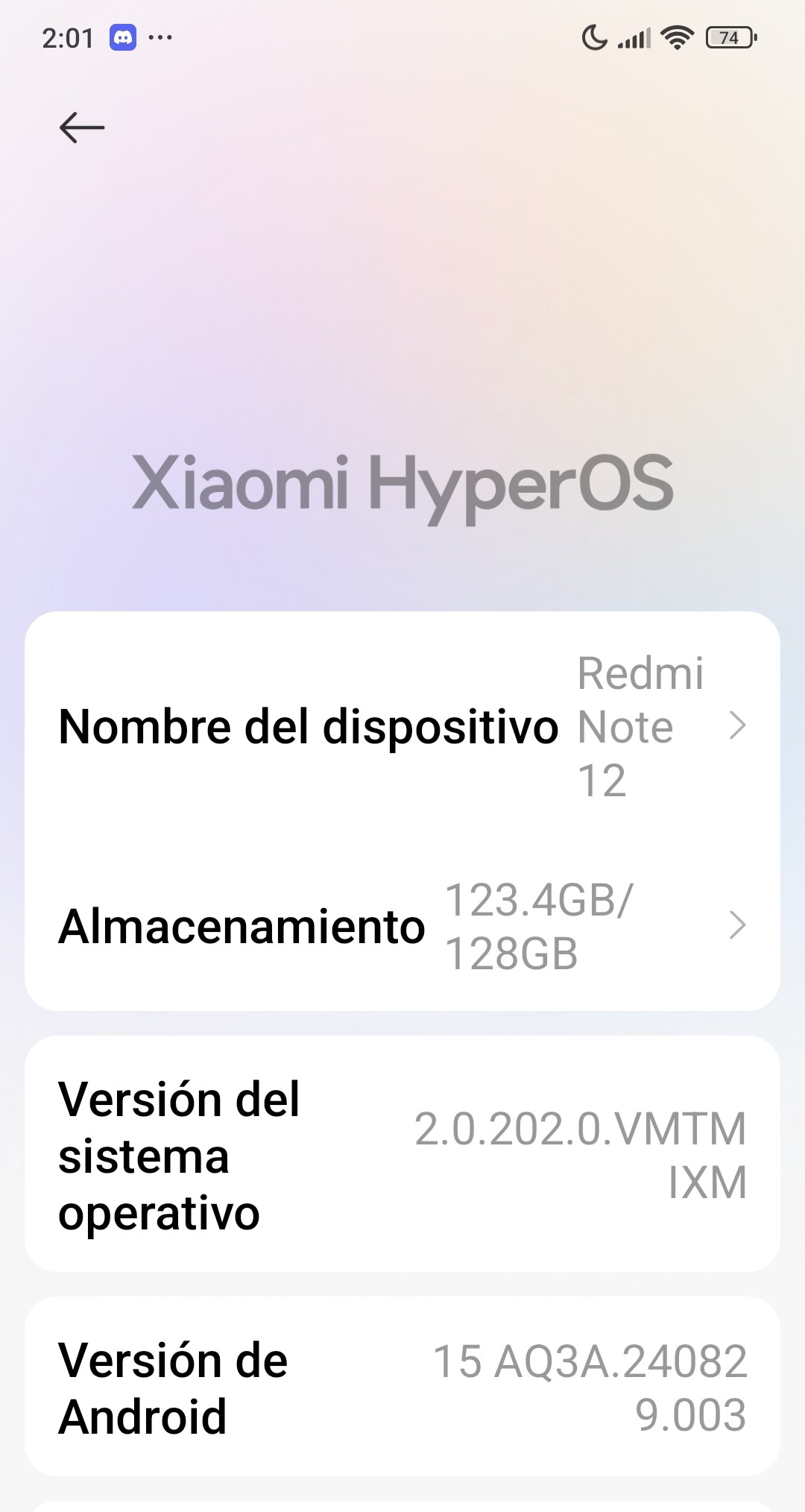Open Almacenamiento storage details
Viewport: 805px width, 1512px height.
point(402,926)
